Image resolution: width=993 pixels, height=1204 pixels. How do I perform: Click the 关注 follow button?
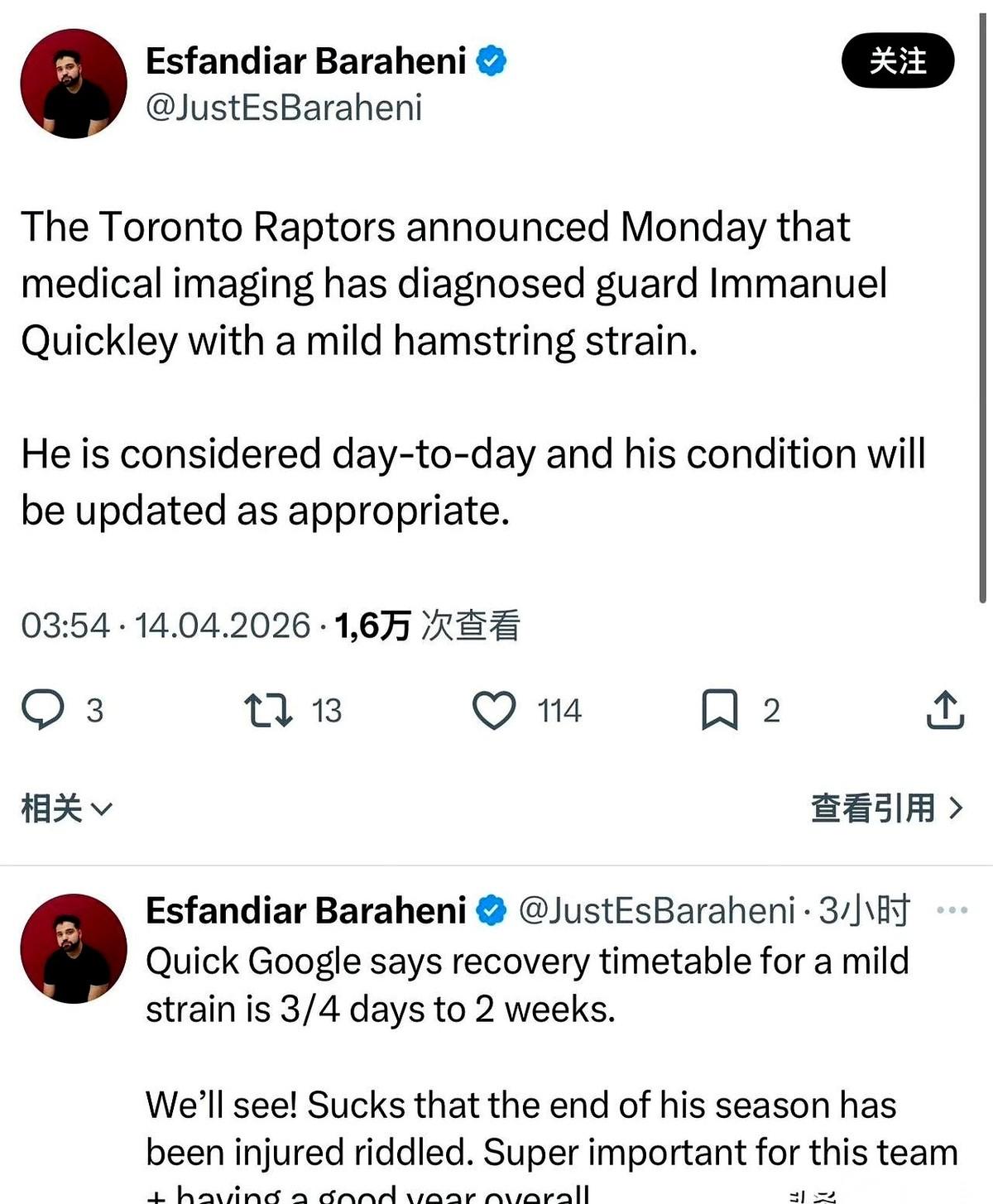tap(898, 62)
